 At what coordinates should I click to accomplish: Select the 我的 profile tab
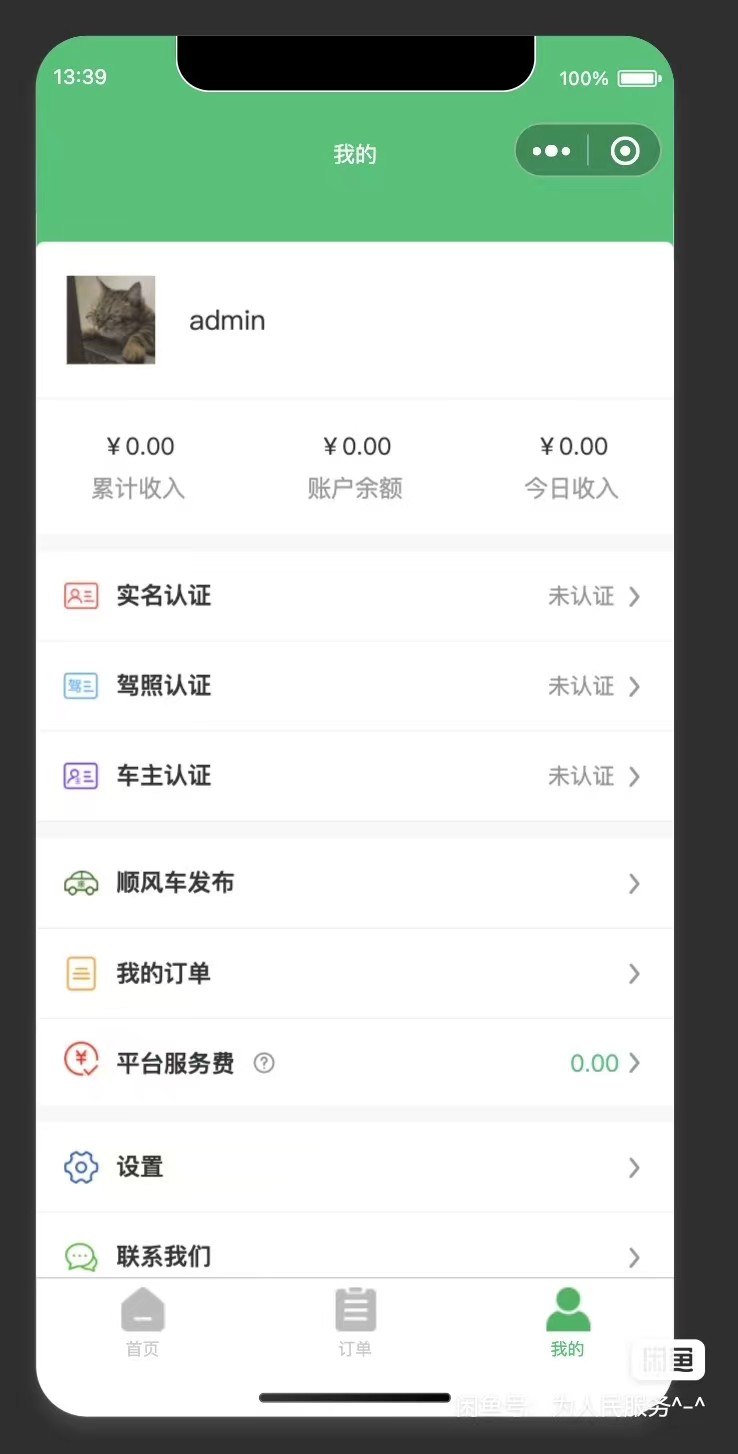click(567, 1322)
